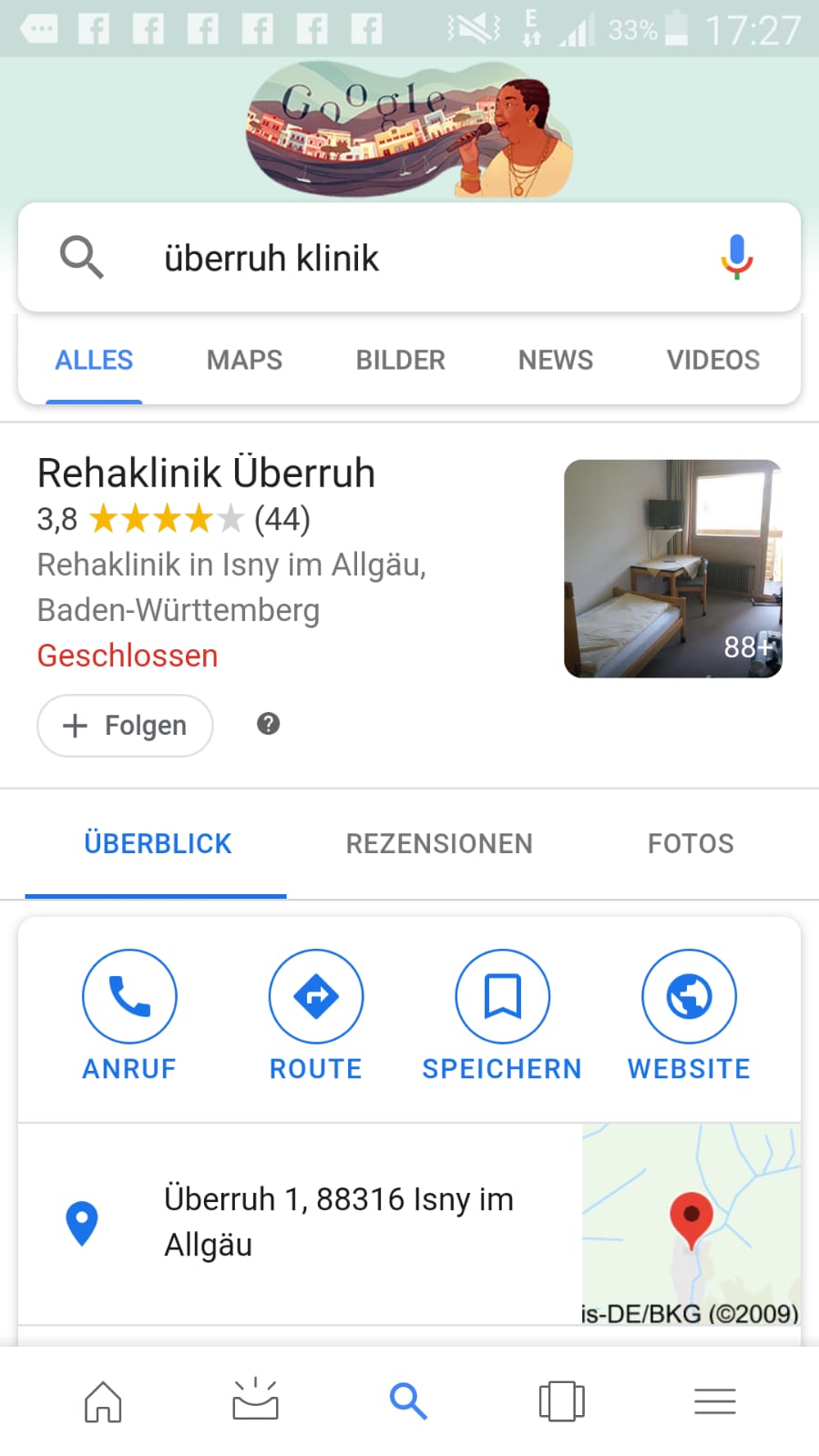Open the News results tab
Screen dimensions: 819x1456
(x=555, y=361)
